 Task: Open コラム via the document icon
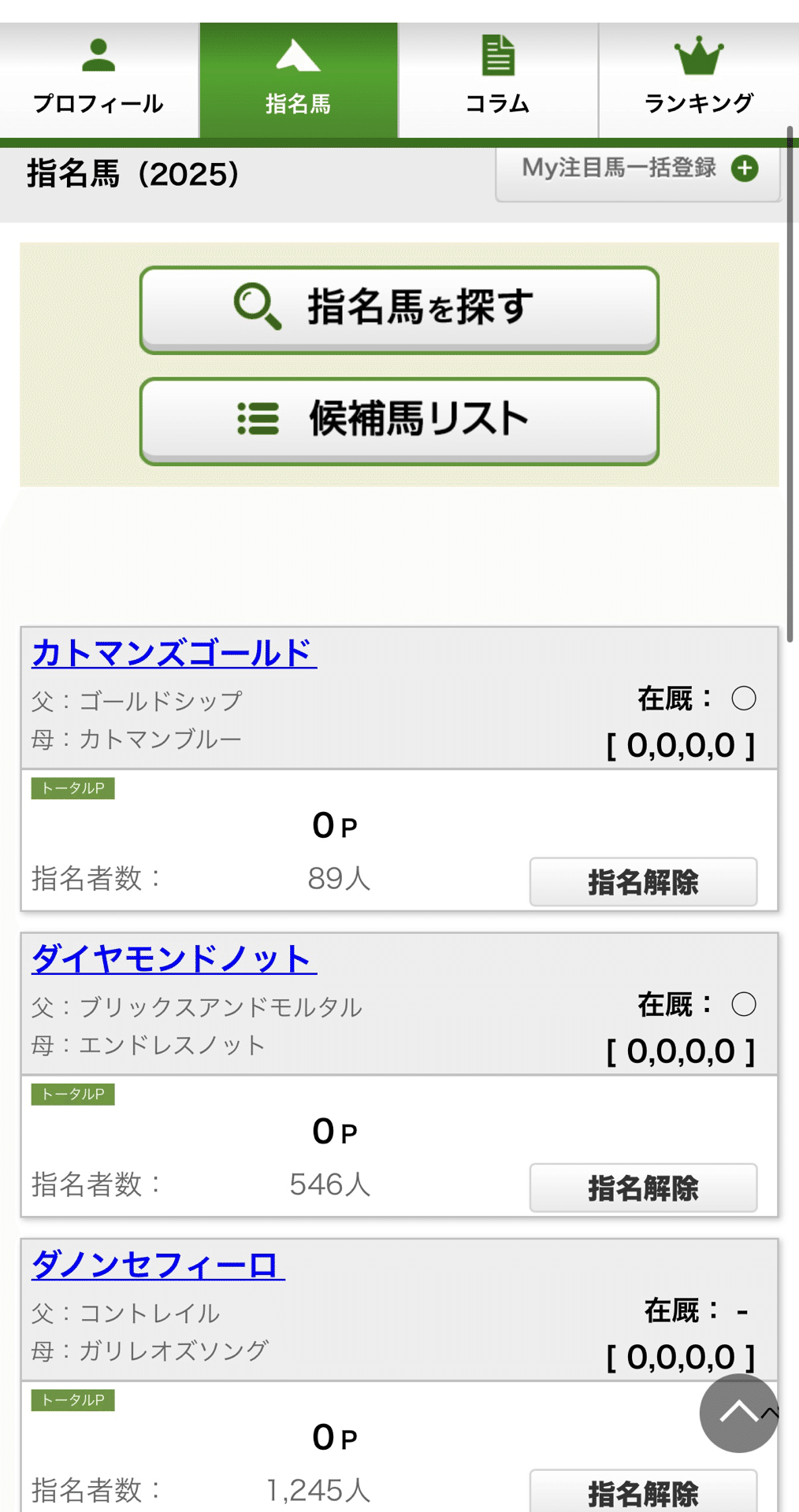(497, 55)
